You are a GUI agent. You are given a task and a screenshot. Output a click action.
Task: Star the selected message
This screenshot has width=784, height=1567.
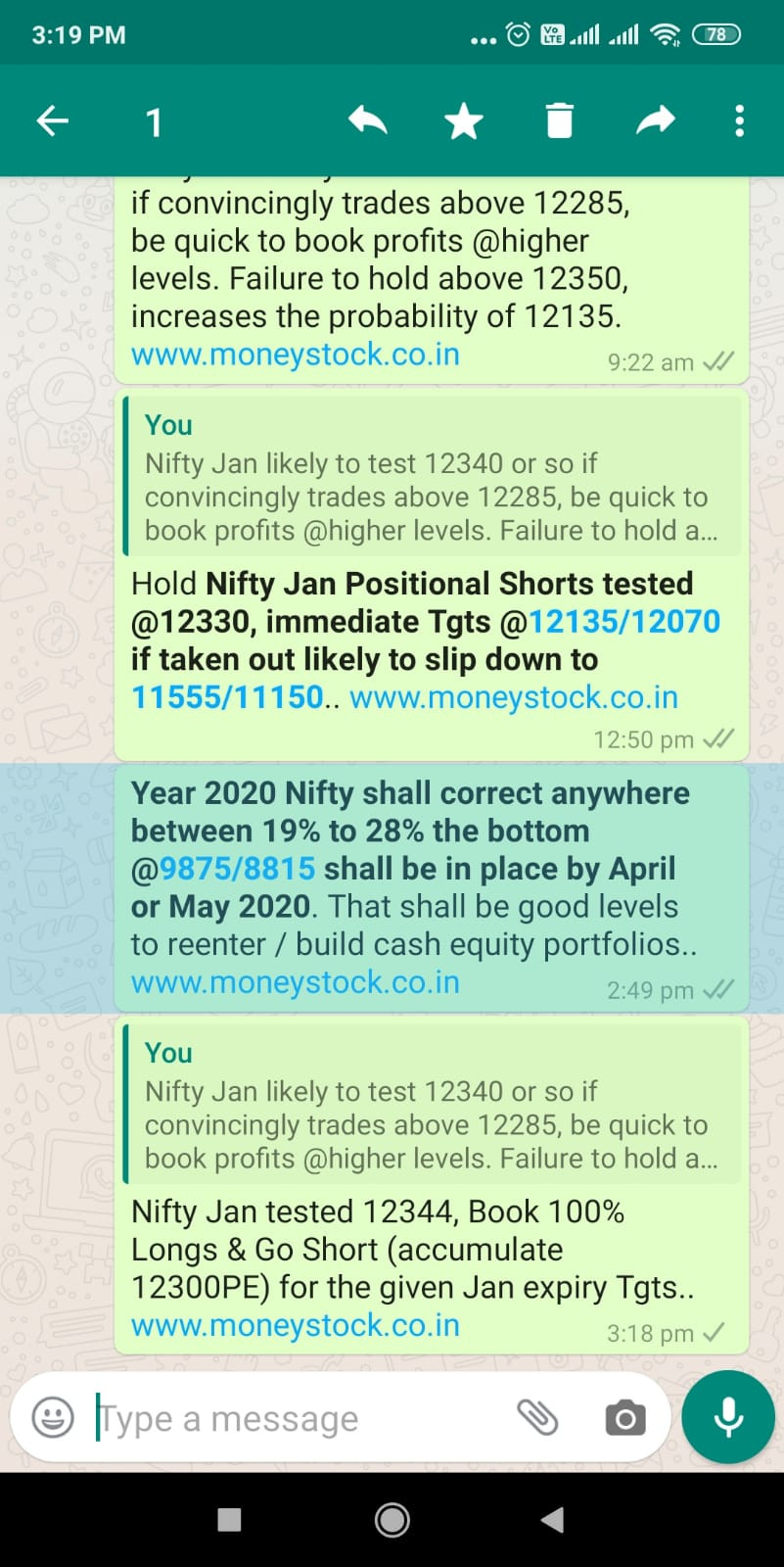click(464, 121)
